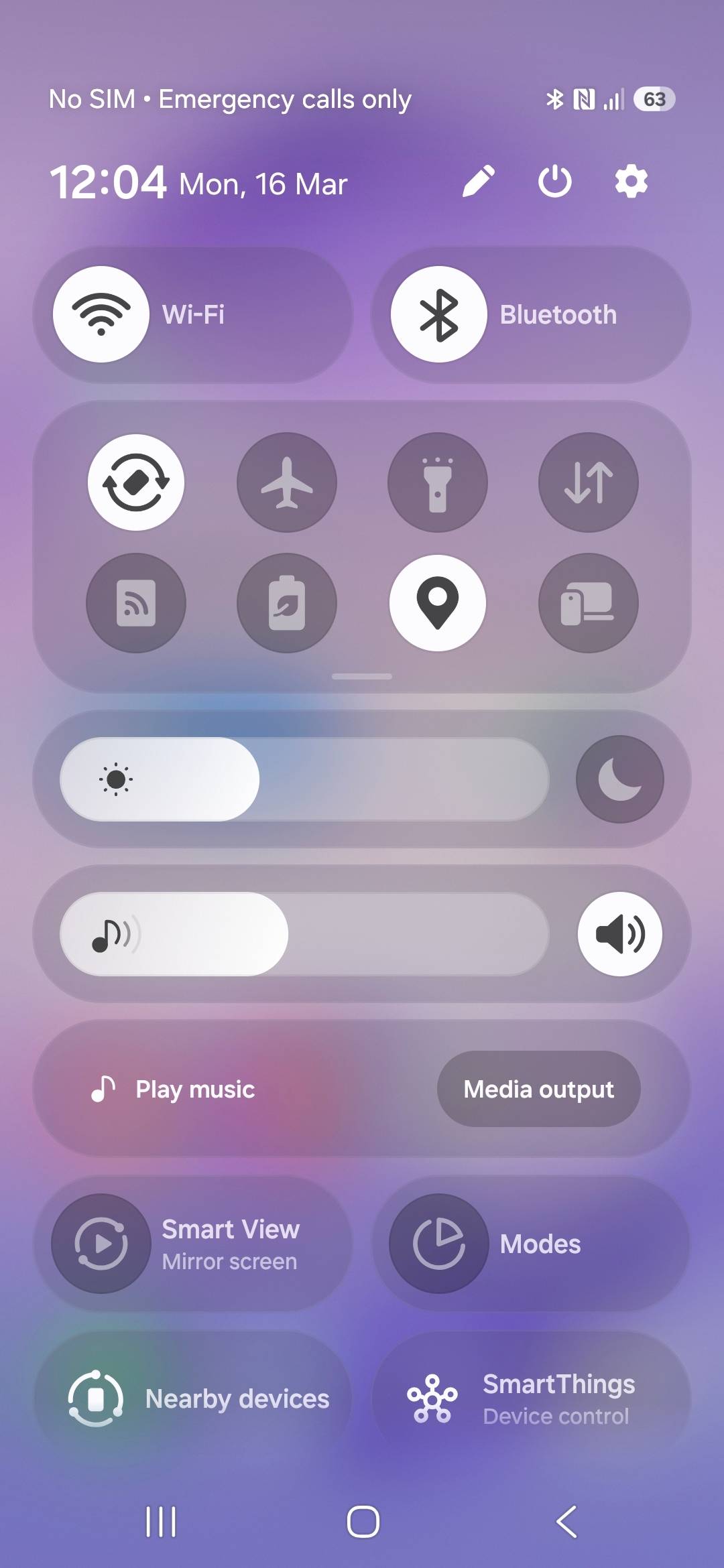Turn off Wi-Fi
Image resolution: width=724 pixels, height=1568 pixels.
(x=101, y=314)
